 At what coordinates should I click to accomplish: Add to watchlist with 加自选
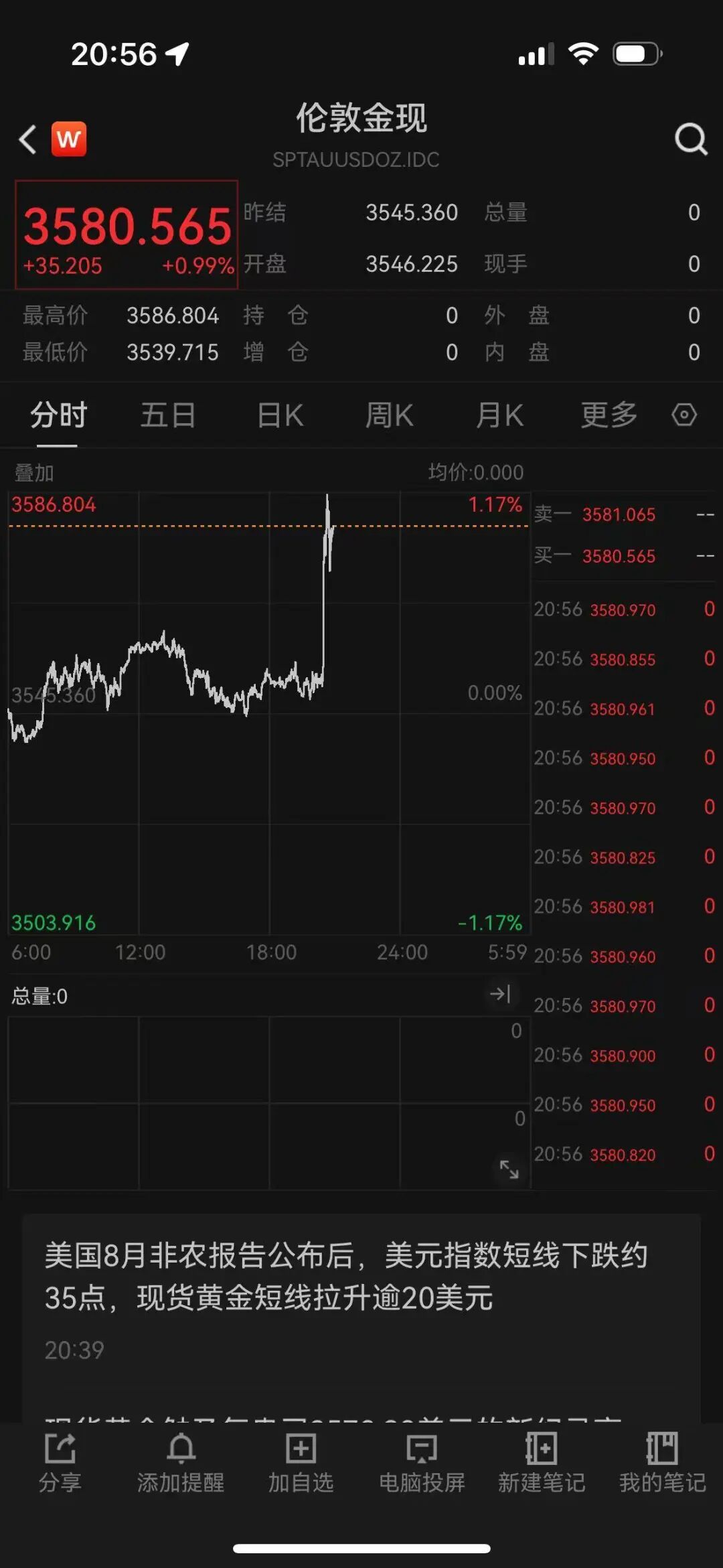301,1463
